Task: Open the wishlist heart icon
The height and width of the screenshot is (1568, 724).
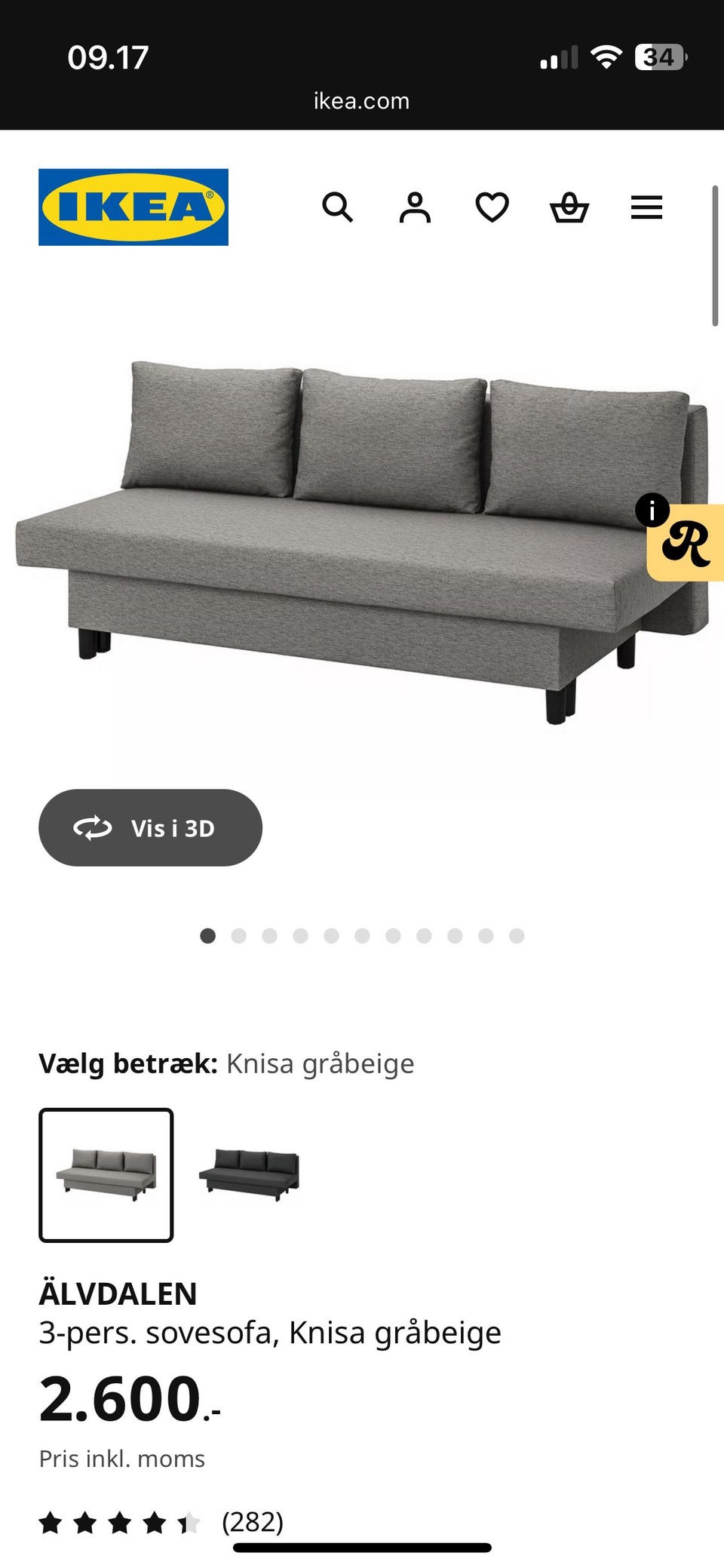Action: [x=492, y=207]
